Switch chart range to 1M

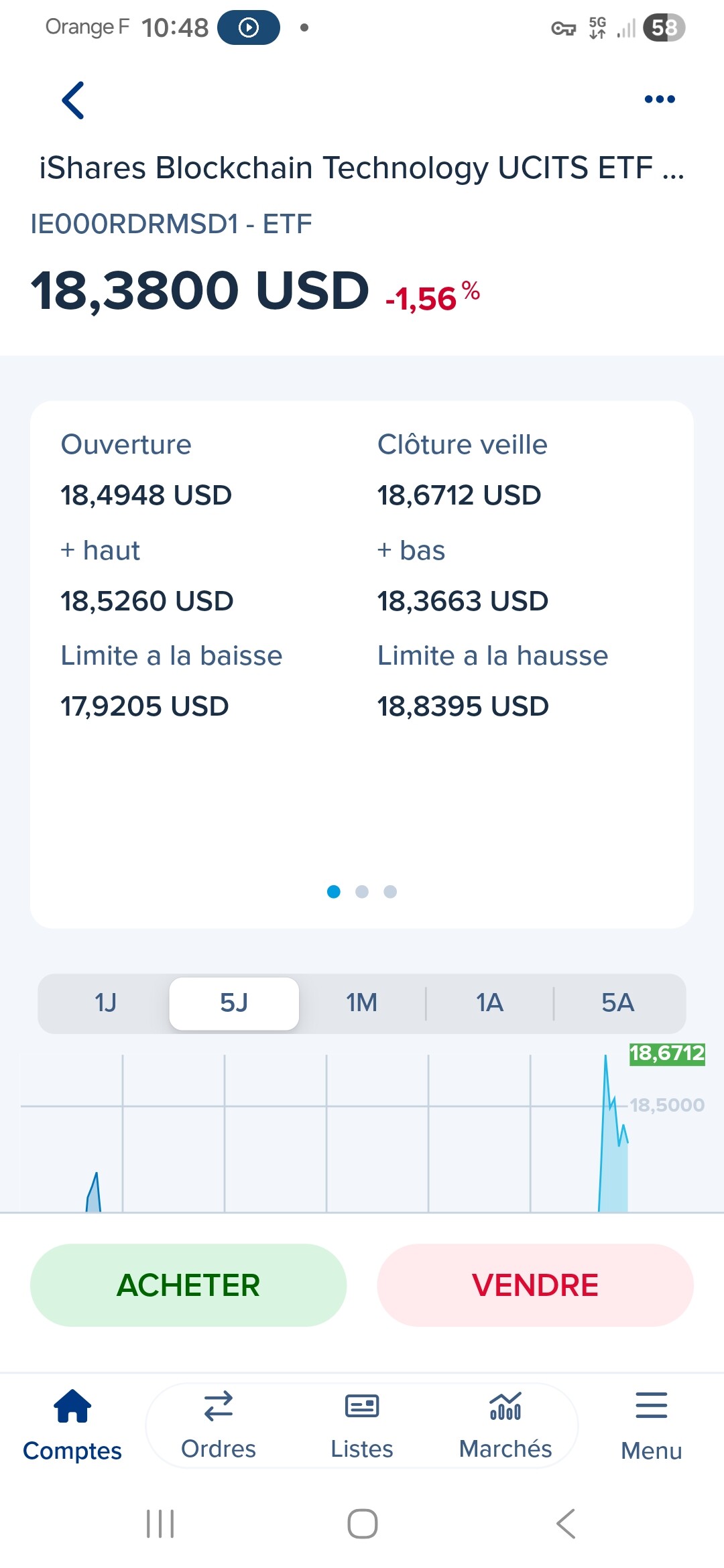361,1003
